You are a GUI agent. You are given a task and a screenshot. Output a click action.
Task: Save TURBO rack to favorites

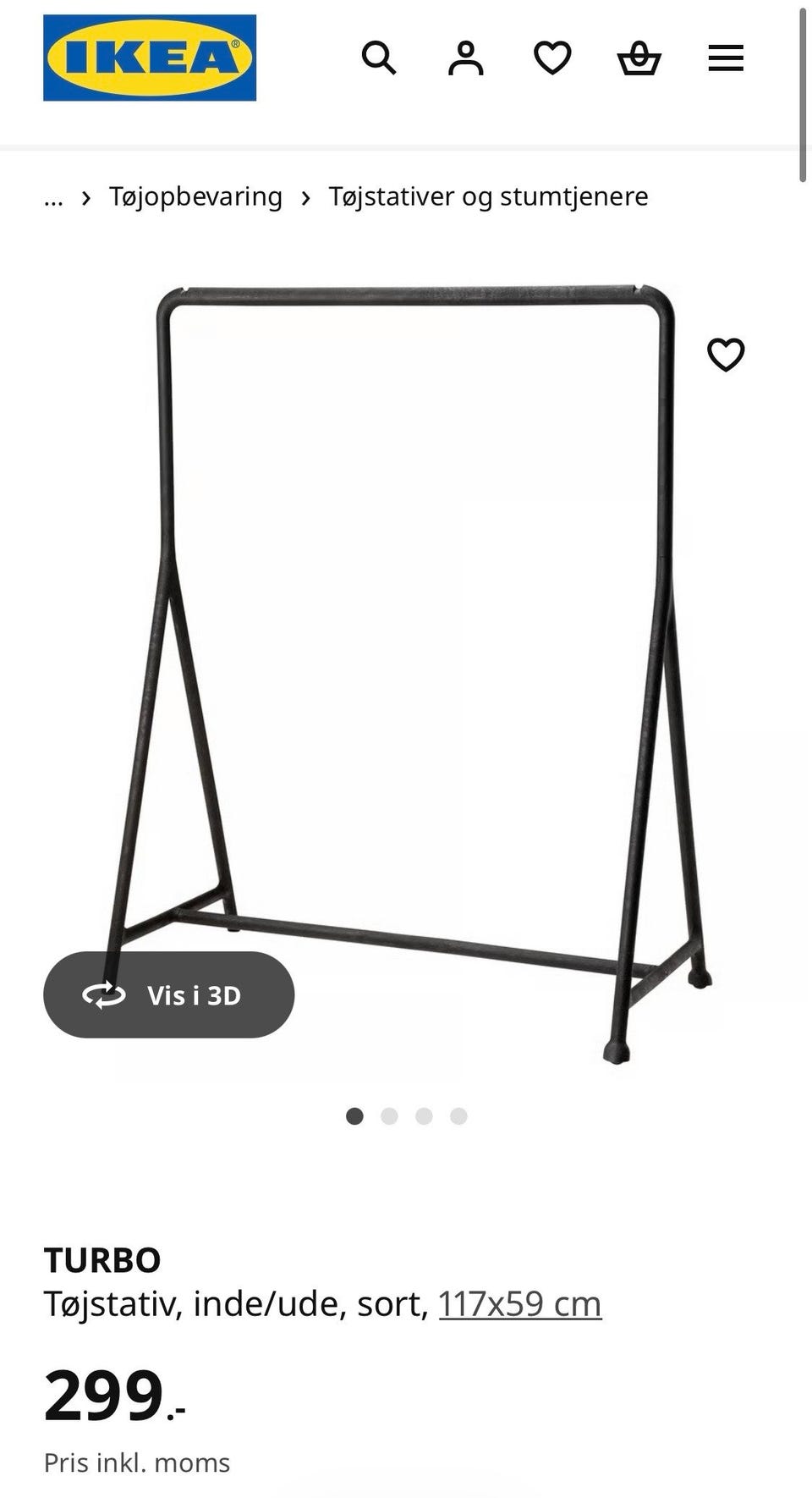726,355
